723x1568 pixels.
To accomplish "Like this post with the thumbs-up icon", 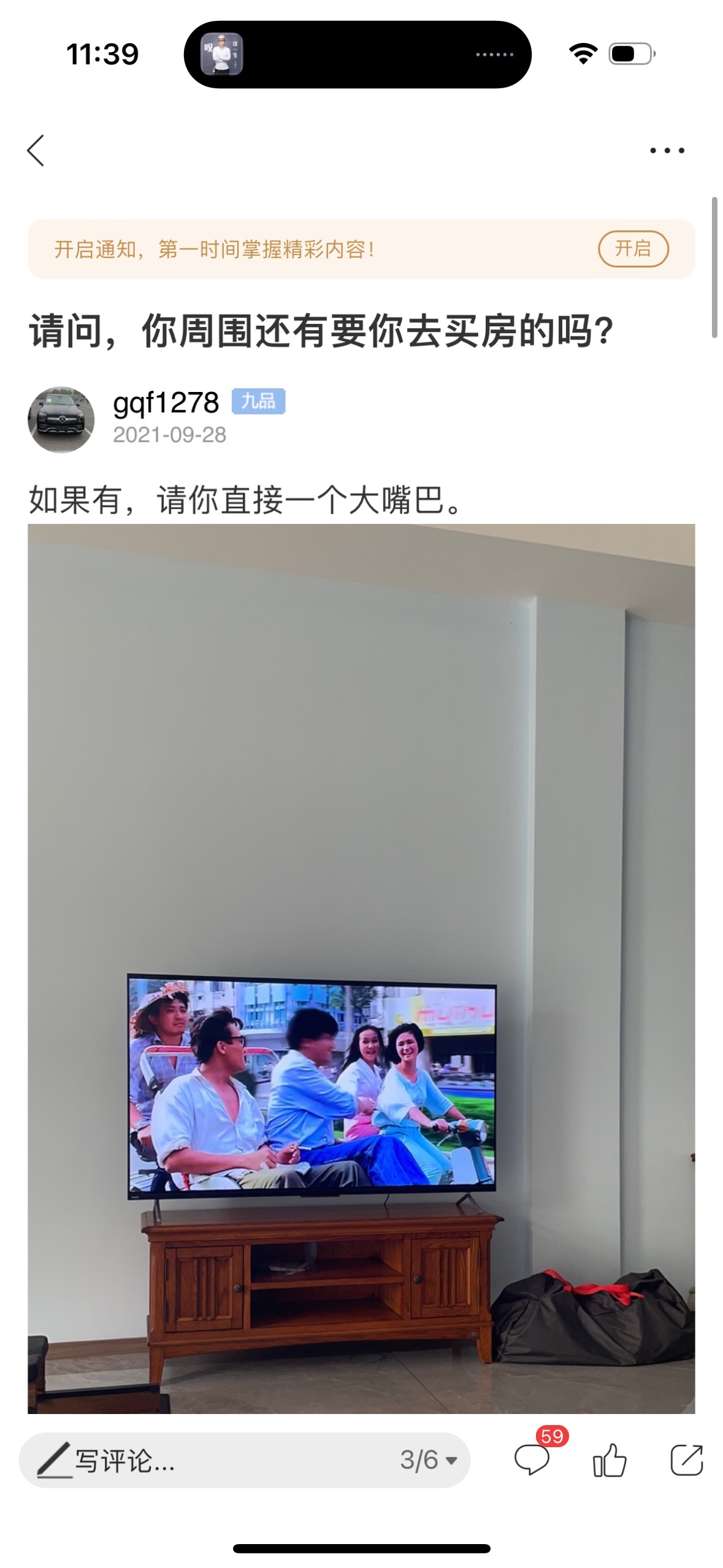I will pyautogui.click(x=609, y=1460).
